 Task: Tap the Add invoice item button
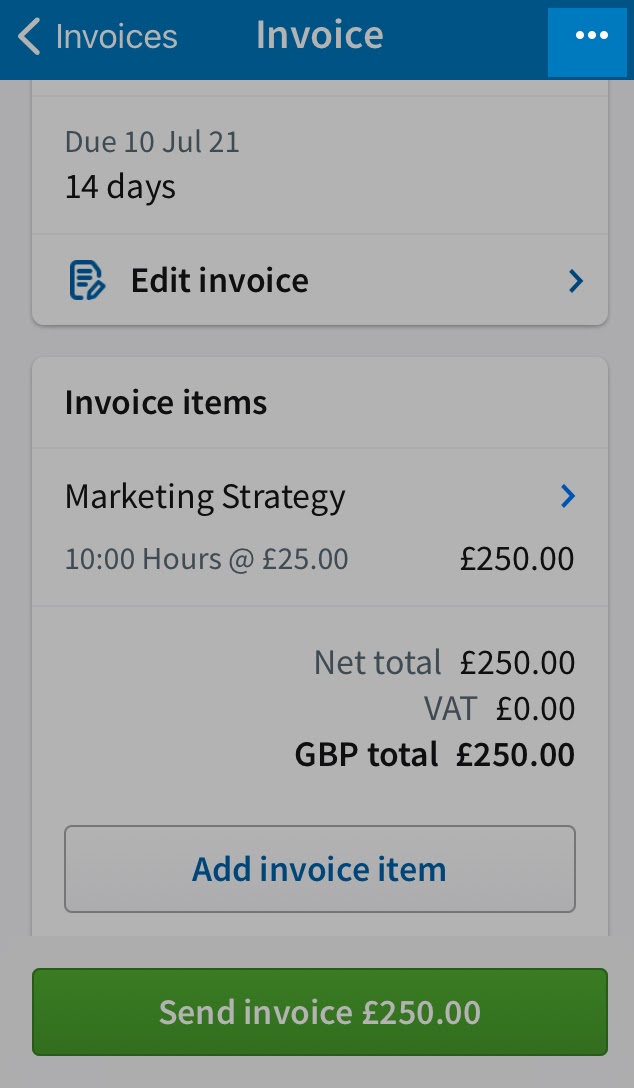coord(320,869)
